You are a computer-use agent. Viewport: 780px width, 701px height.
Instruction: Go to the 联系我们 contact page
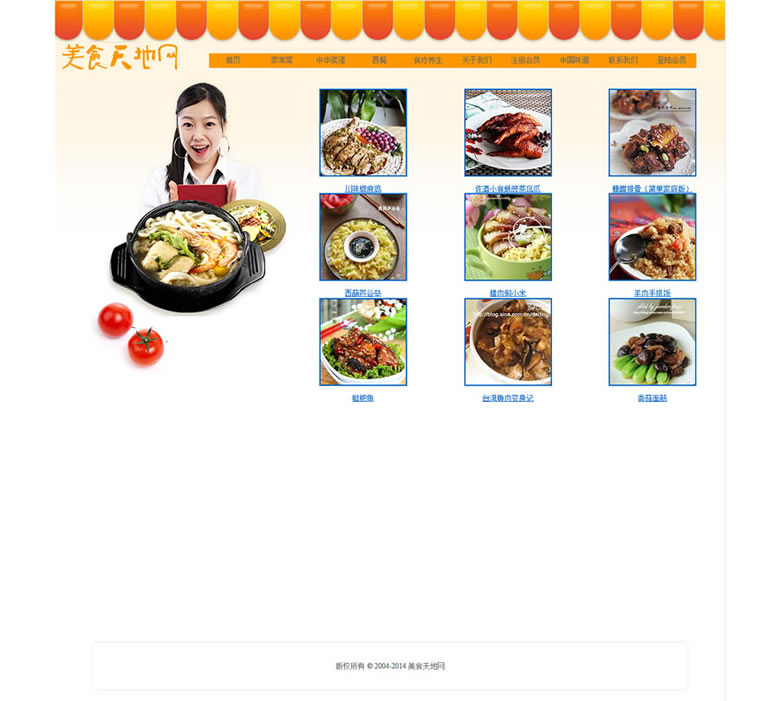[x=622, y=60]
